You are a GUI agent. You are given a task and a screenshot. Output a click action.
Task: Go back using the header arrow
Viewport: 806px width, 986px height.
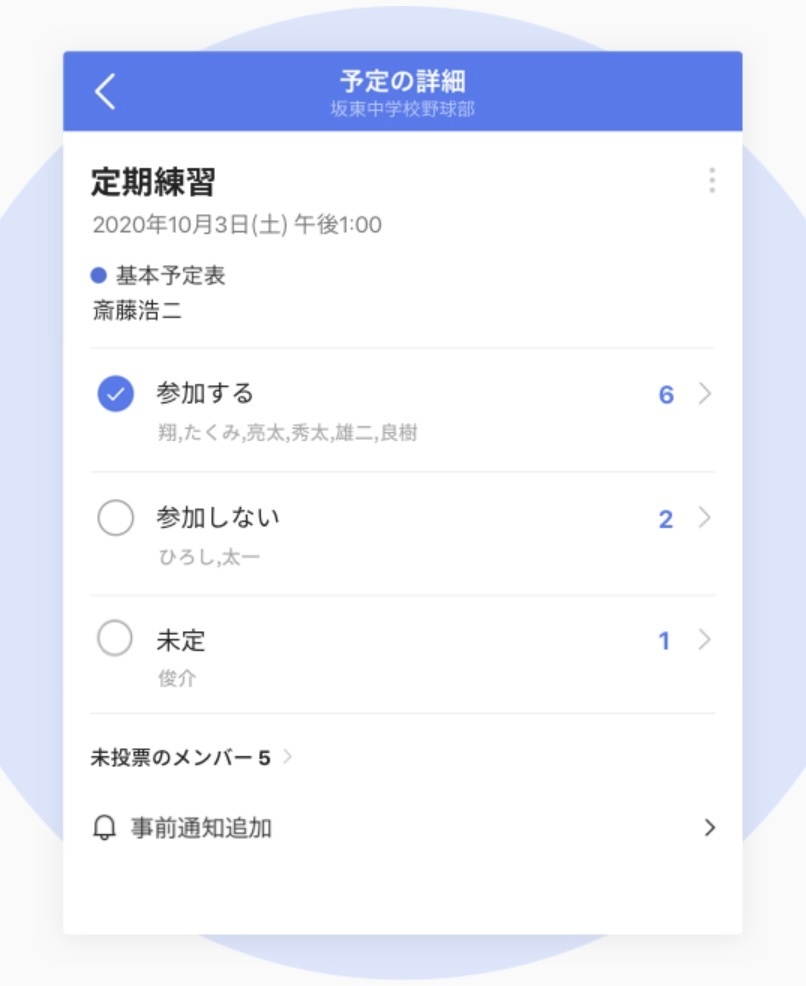coord(105,92)
